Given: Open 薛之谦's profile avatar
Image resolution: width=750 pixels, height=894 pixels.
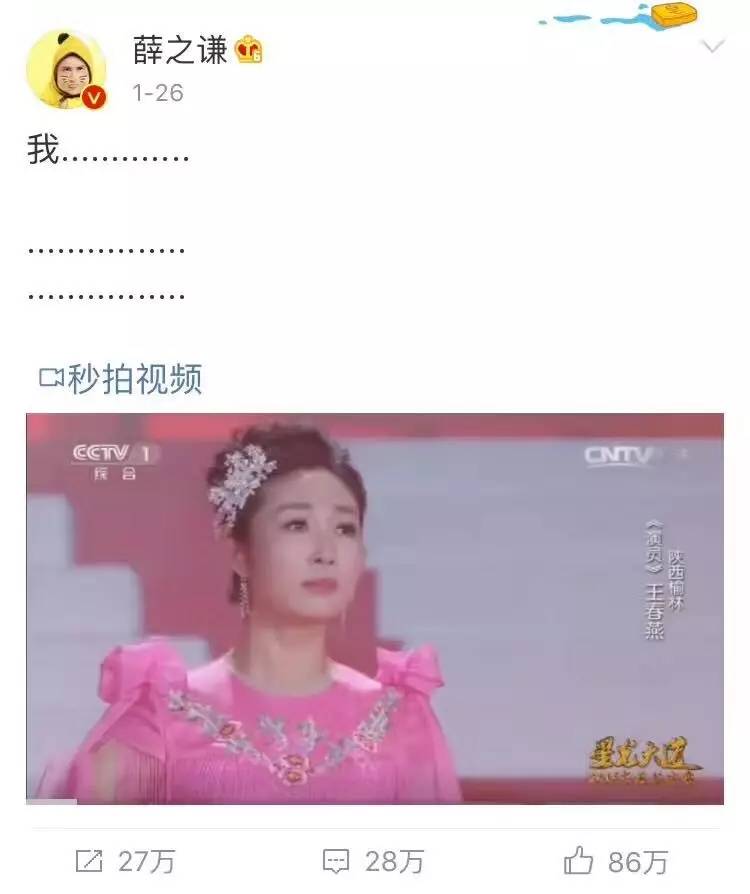Looking at the screenshot, I should pos(66,68).
